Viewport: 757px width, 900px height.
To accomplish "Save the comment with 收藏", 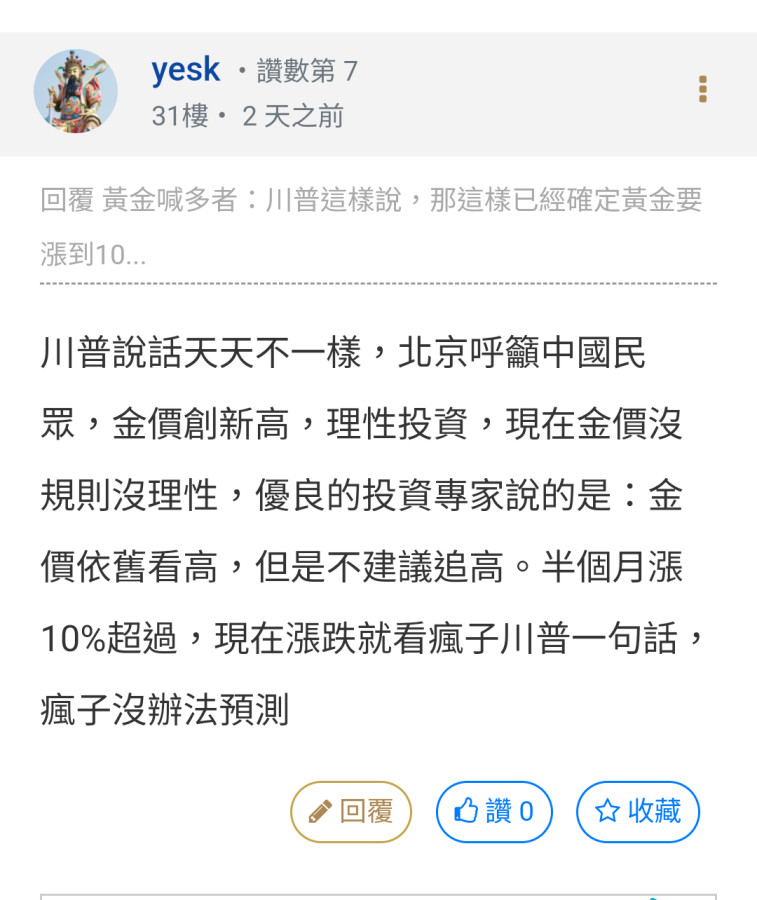I will pos(638,811).
